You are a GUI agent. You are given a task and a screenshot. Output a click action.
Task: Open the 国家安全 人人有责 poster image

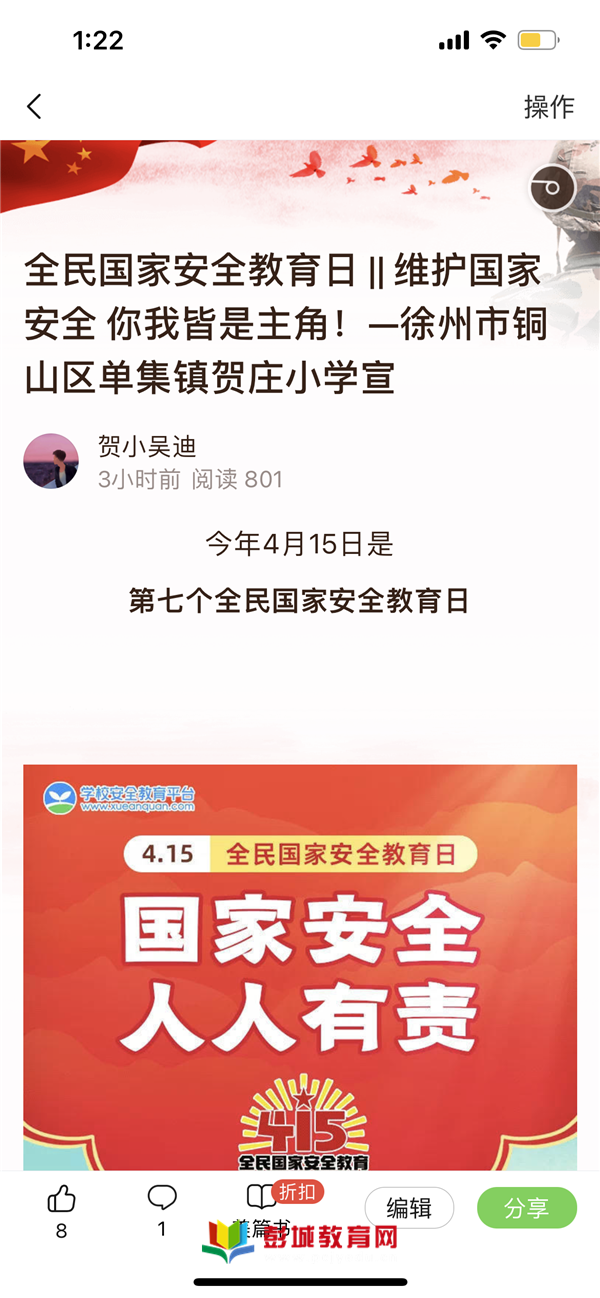coord(300,960)
